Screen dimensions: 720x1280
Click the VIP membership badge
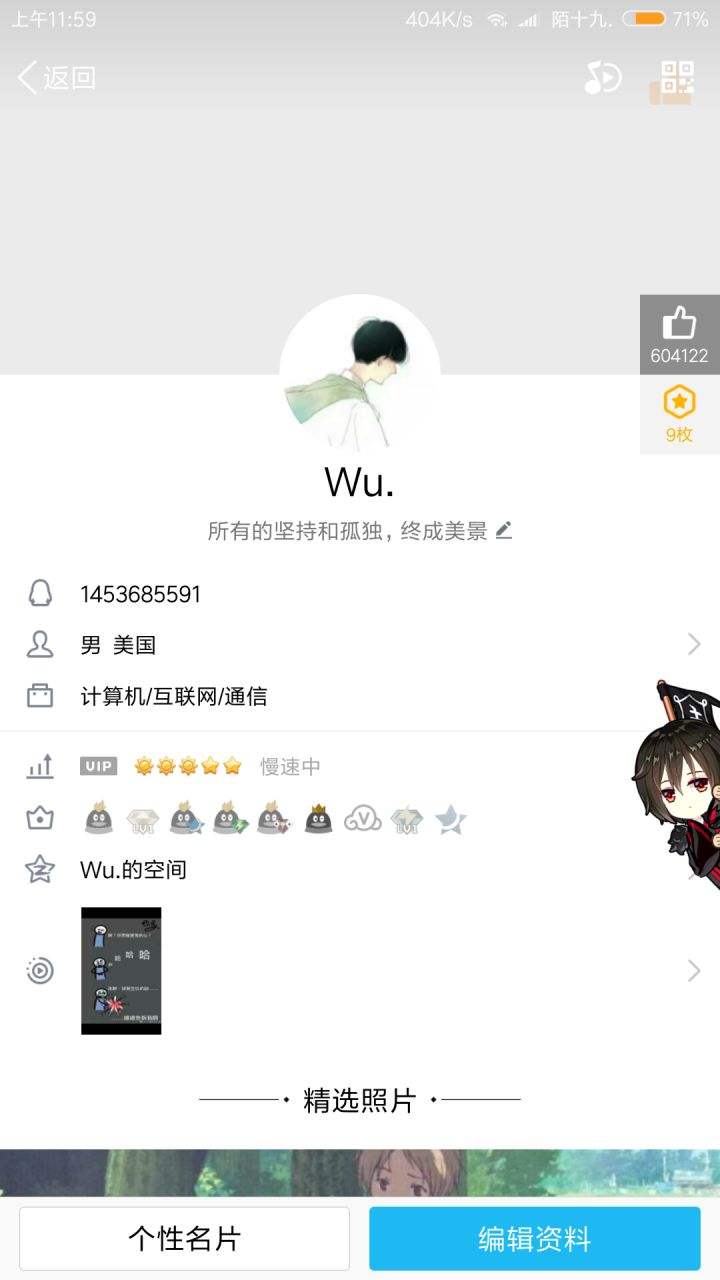pos(97,765)
